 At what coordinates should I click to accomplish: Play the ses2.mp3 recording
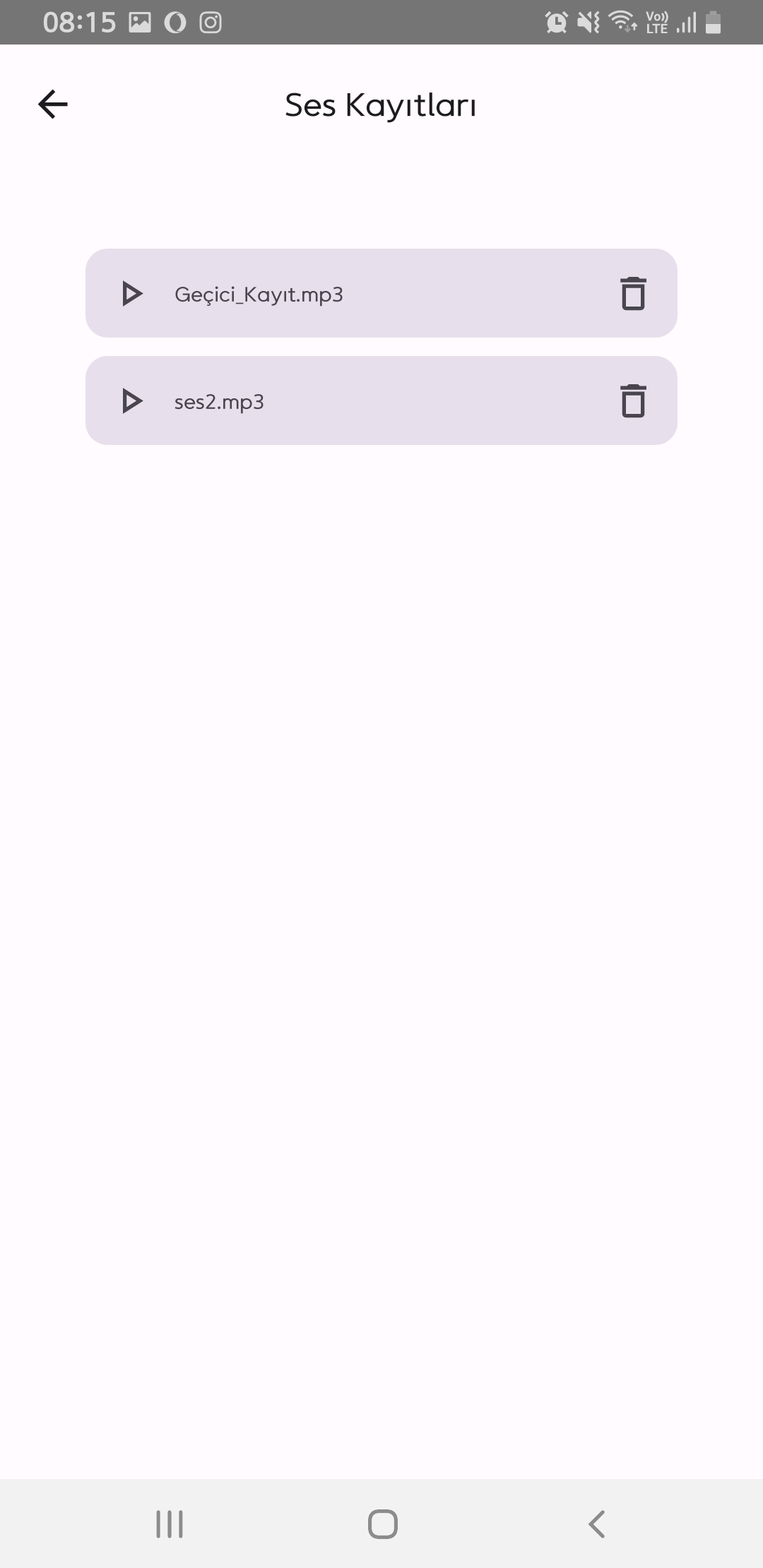point(132,401)
